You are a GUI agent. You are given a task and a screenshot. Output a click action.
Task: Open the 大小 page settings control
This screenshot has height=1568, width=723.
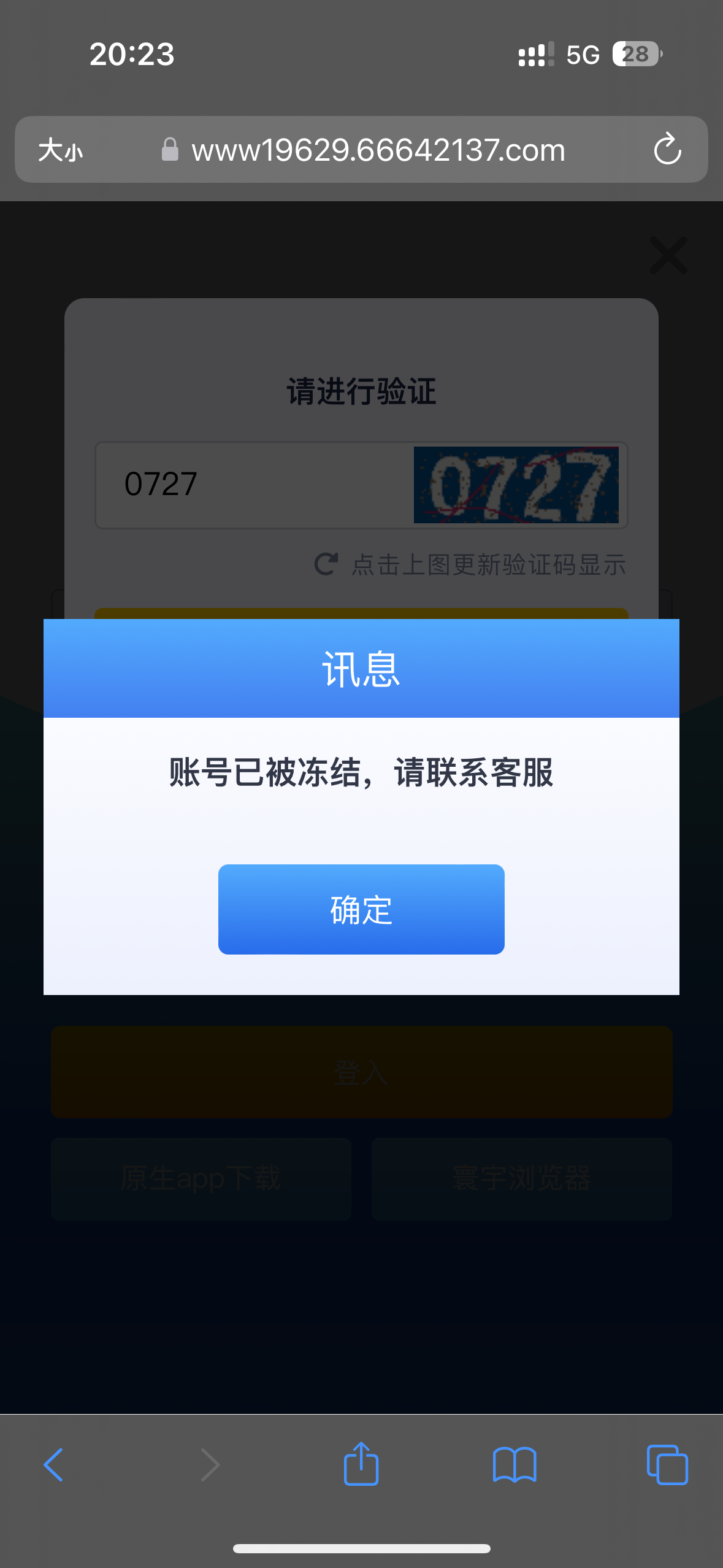pos(61,150)
